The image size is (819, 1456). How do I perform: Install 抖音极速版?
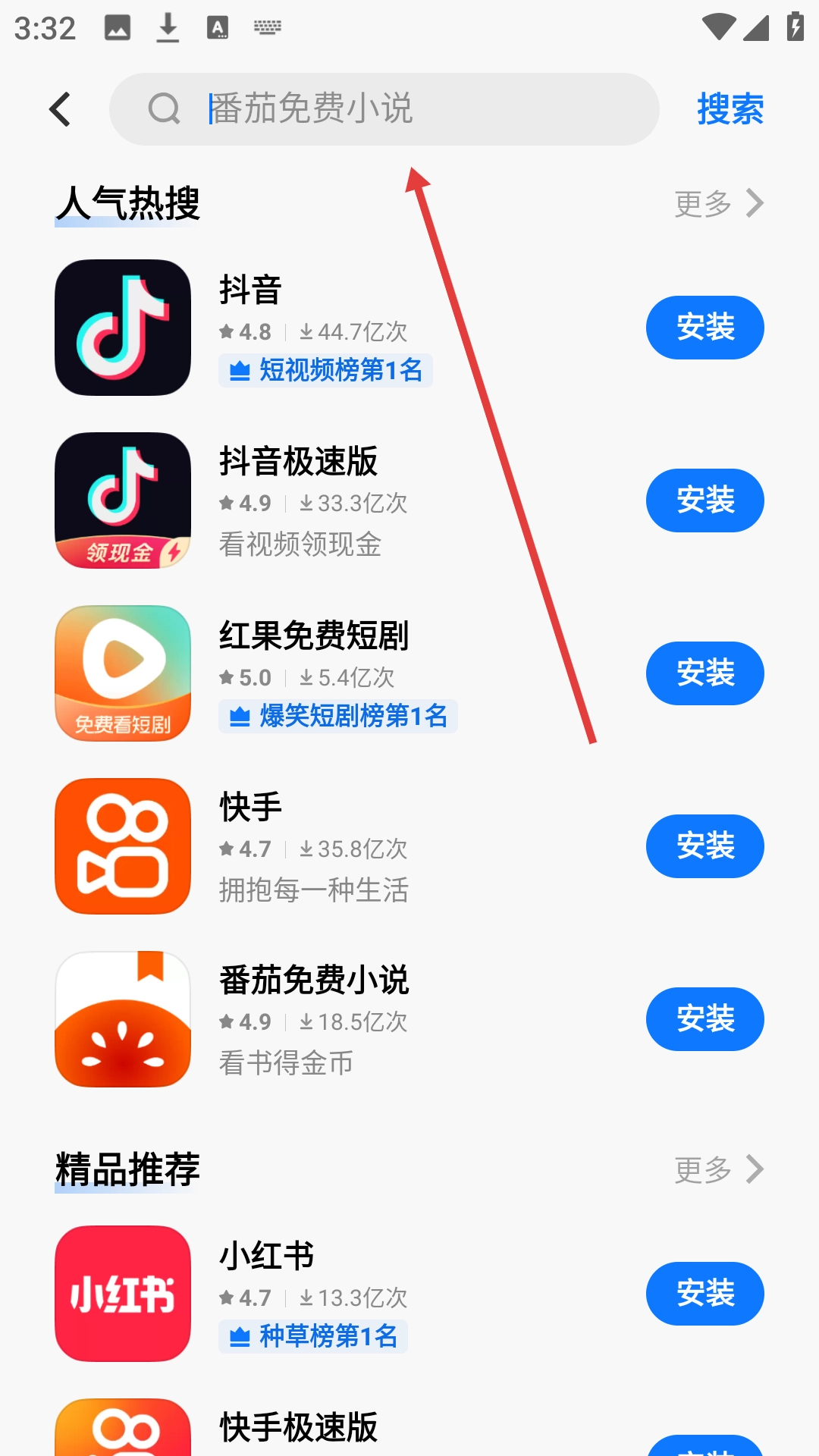(x=704, y=500)
